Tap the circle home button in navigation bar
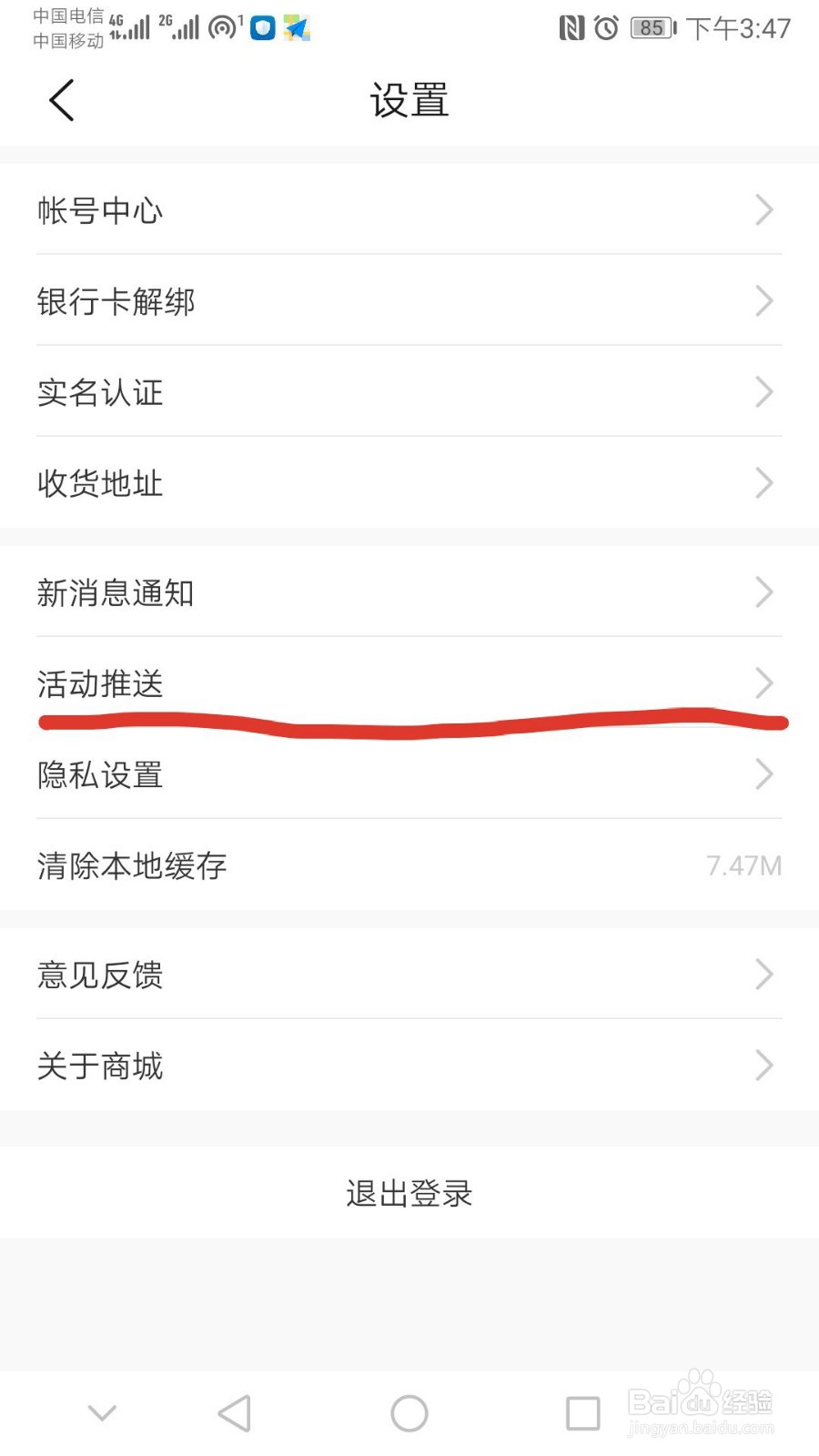819x1456 pixels. 409,1413
